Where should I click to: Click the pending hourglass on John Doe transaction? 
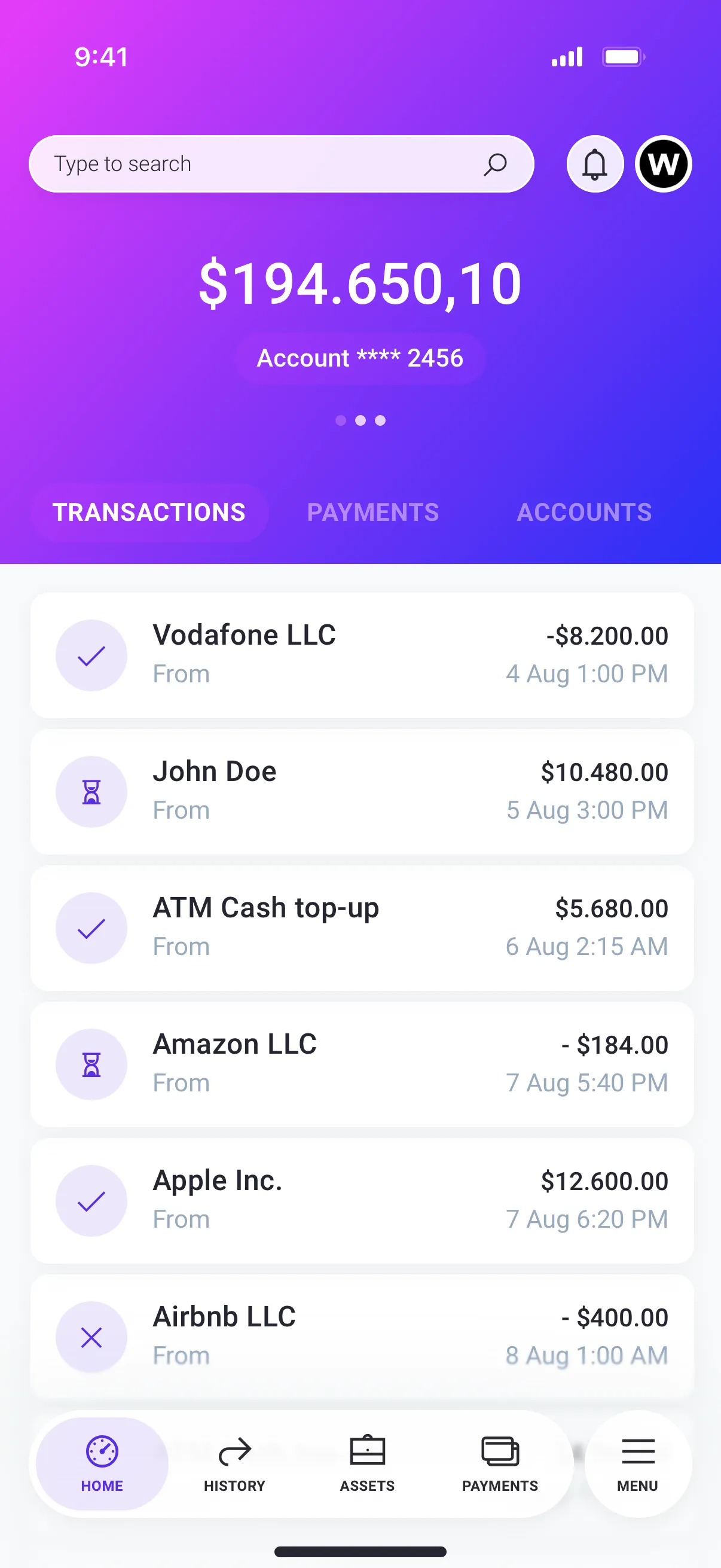tap(91, 791)
